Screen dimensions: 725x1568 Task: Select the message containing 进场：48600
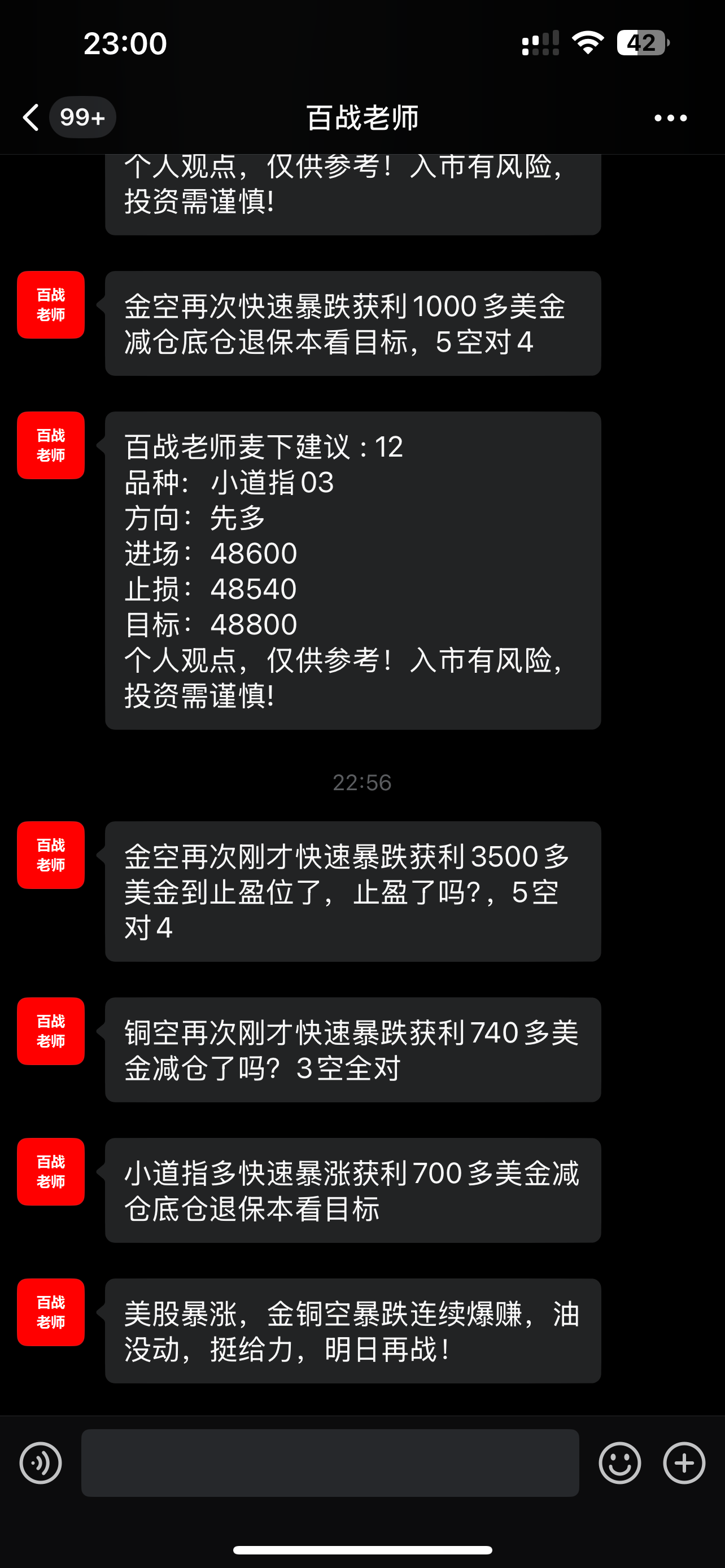(x=353, y=570)
